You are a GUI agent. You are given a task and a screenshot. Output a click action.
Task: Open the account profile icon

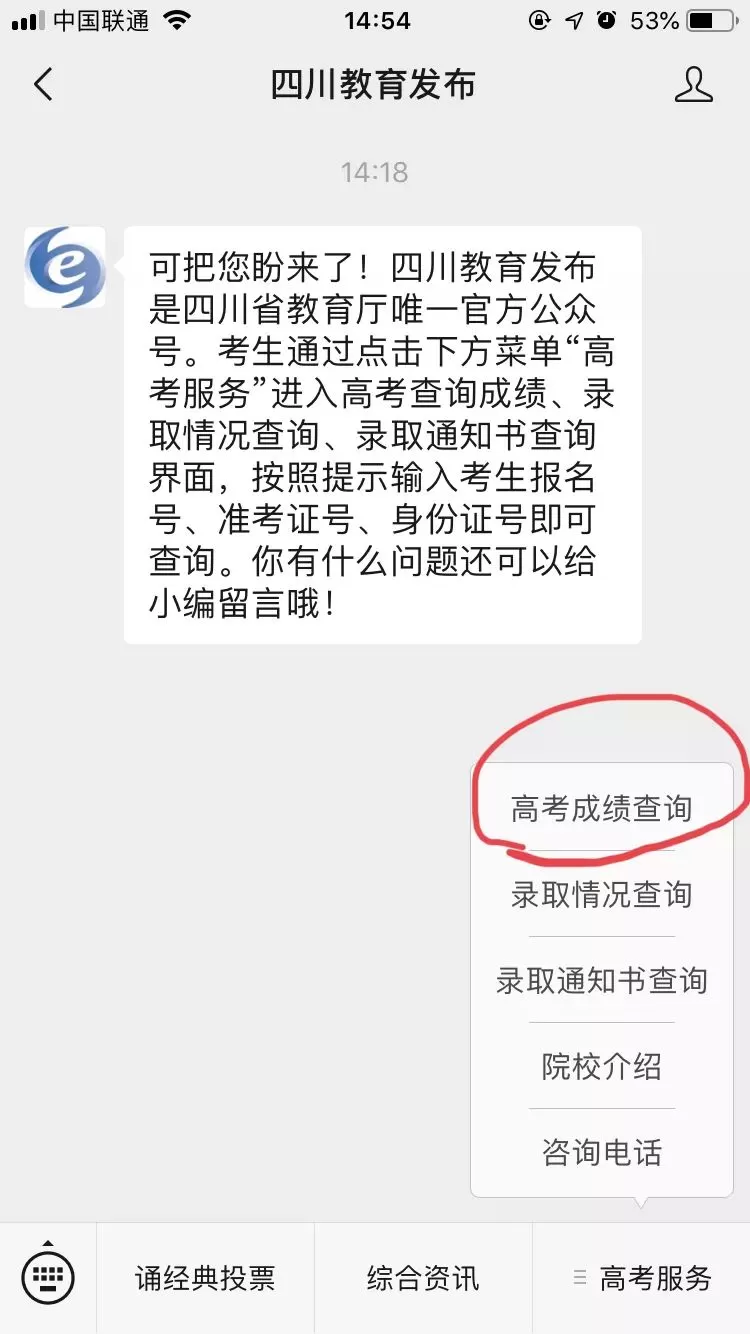click(693, 85)
